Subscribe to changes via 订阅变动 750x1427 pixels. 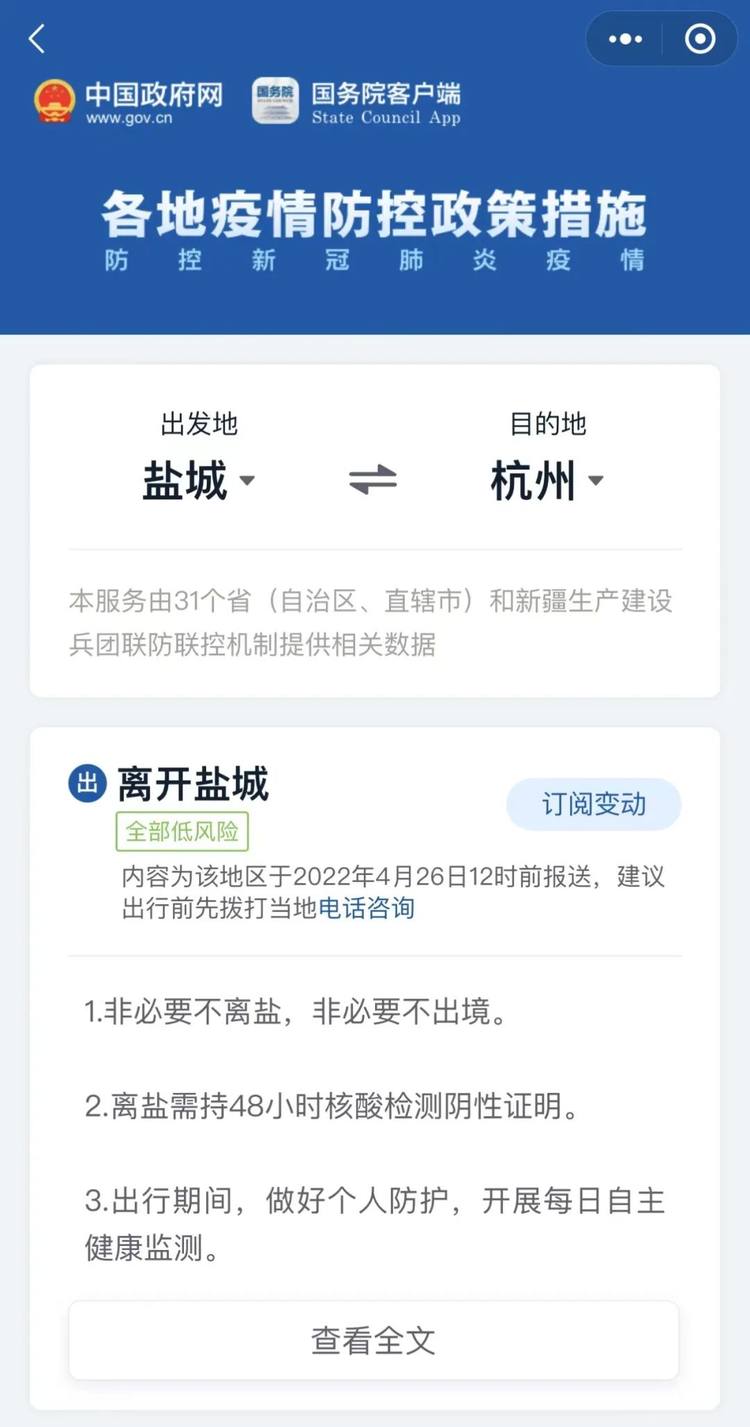(x=594, y=805)
